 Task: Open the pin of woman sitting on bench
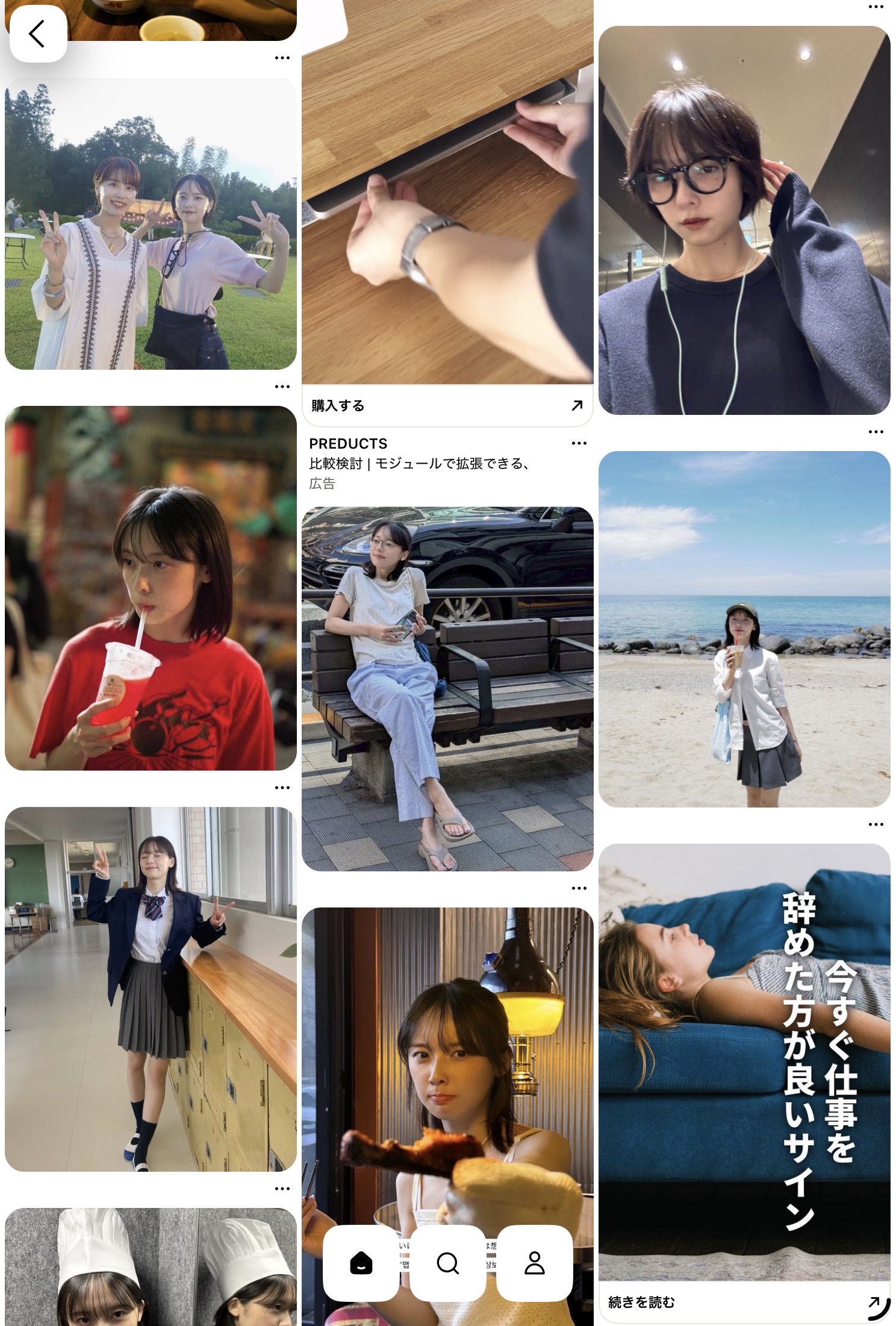click(x=447, y=688)
